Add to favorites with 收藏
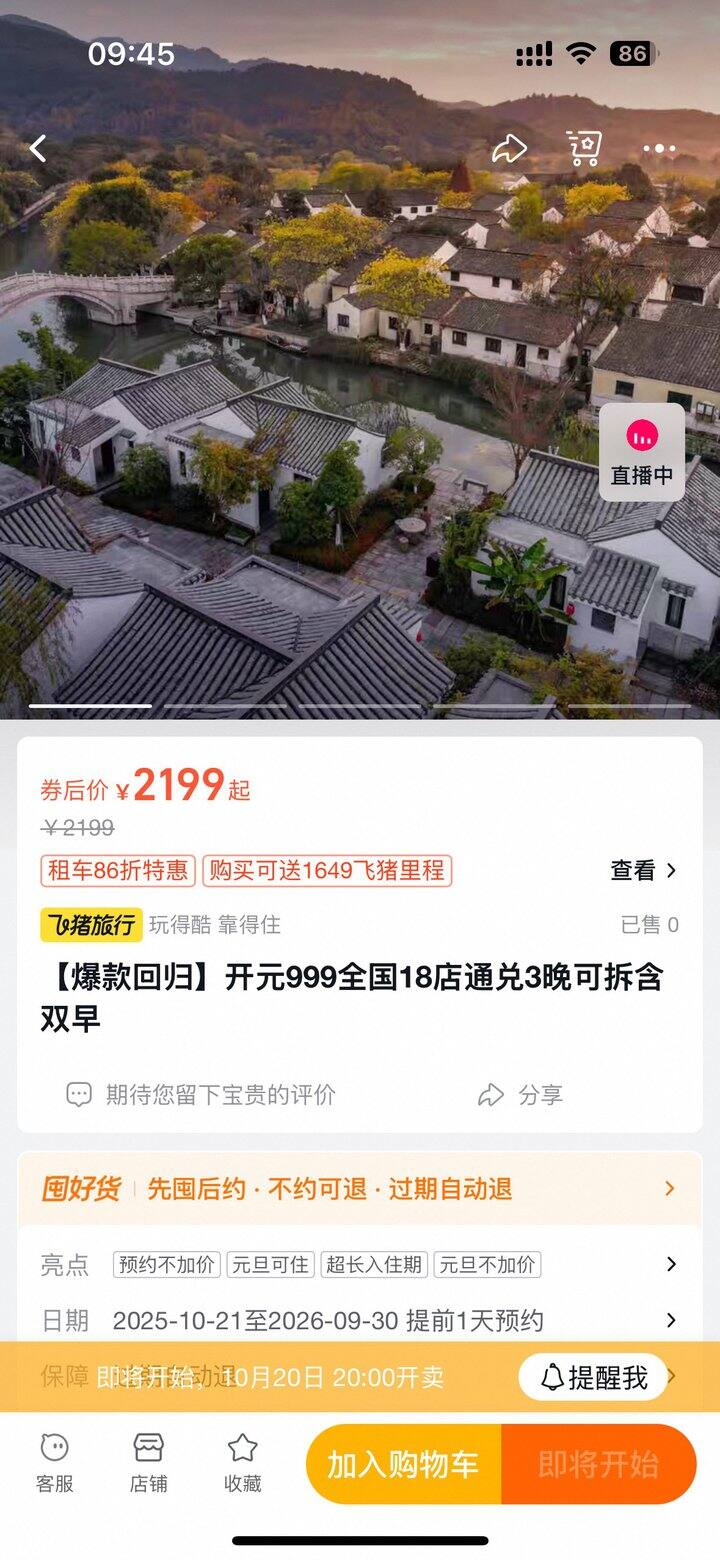The height and width of the screenshot is (1560, 720). coord(242,1463)
